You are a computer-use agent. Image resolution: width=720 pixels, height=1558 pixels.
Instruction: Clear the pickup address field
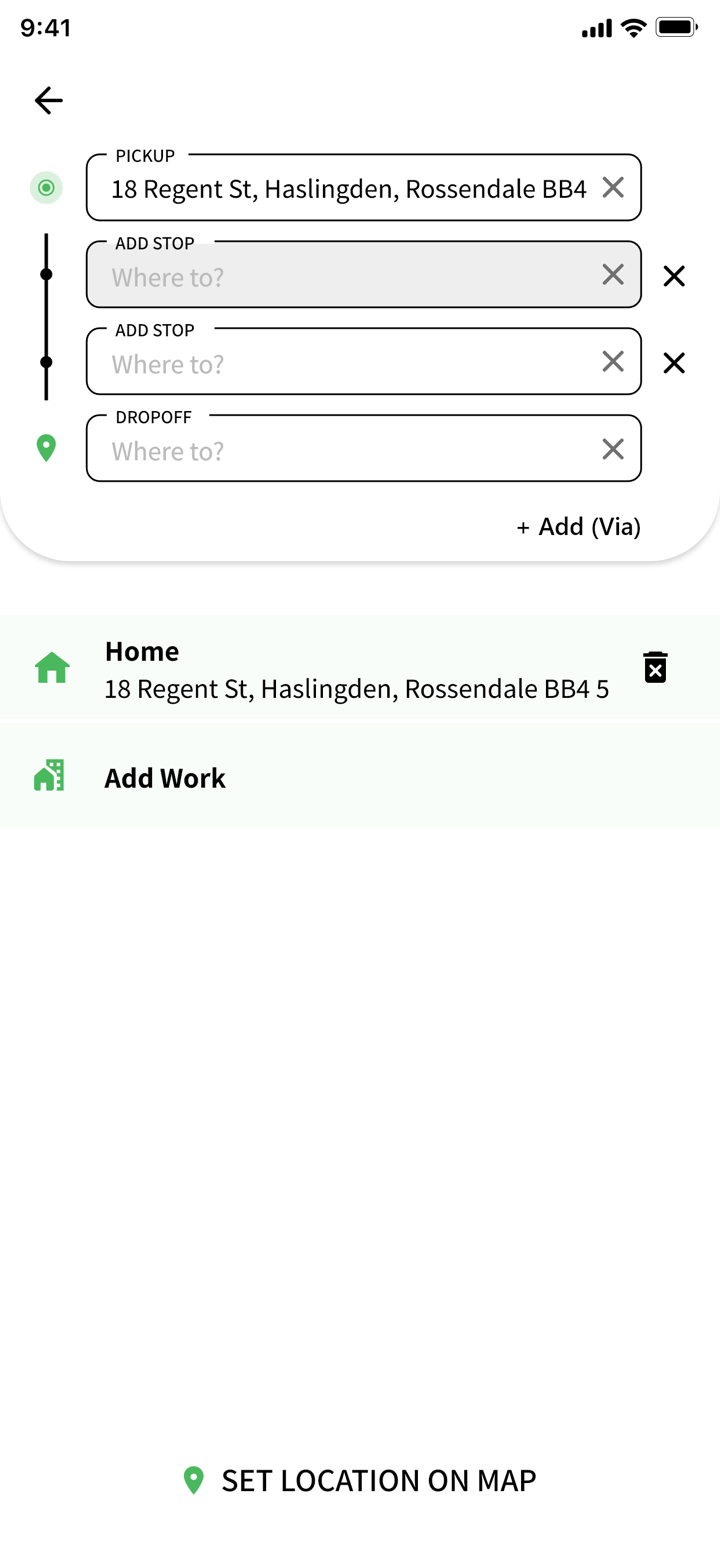(612, 187)
